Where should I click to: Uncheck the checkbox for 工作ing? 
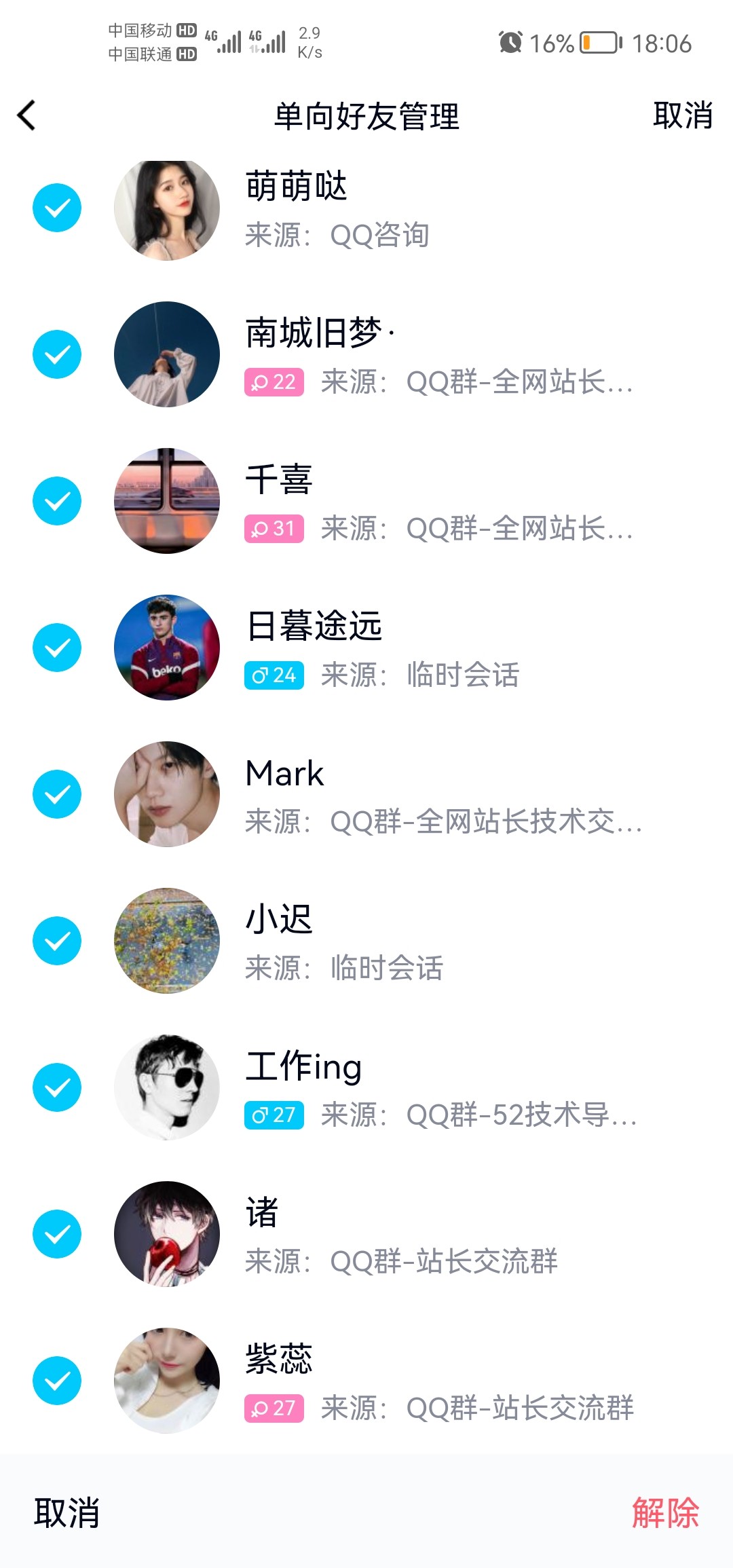[57, 1087]
